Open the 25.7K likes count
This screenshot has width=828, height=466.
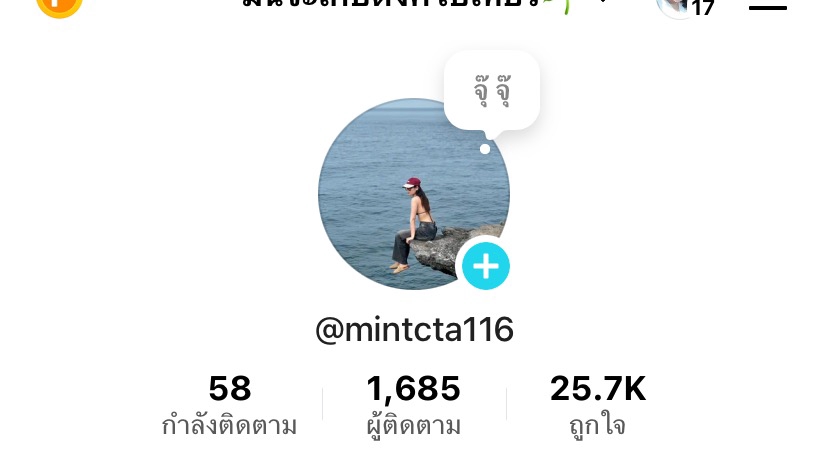pyautogui.click(x=597, y=405)
